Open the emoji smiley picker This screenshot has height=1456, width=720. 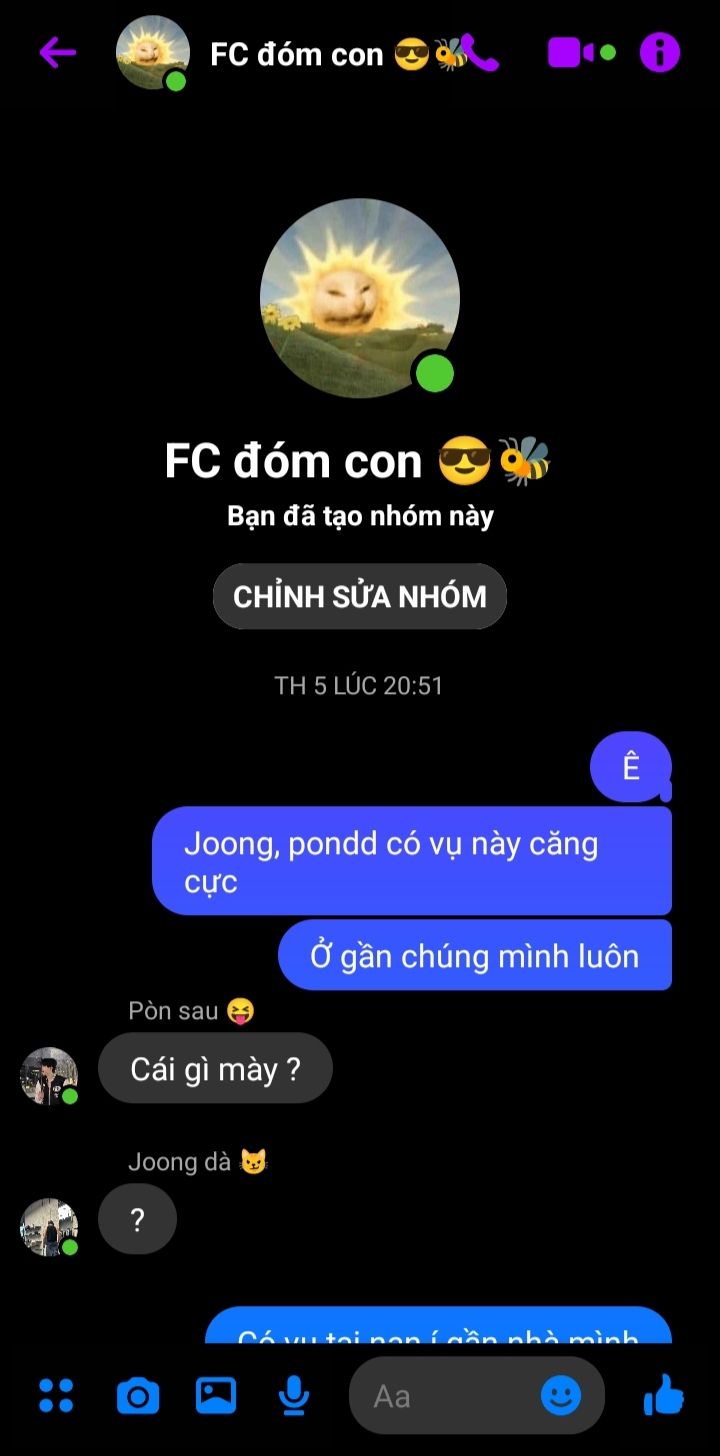click(x=561, y=1395)
